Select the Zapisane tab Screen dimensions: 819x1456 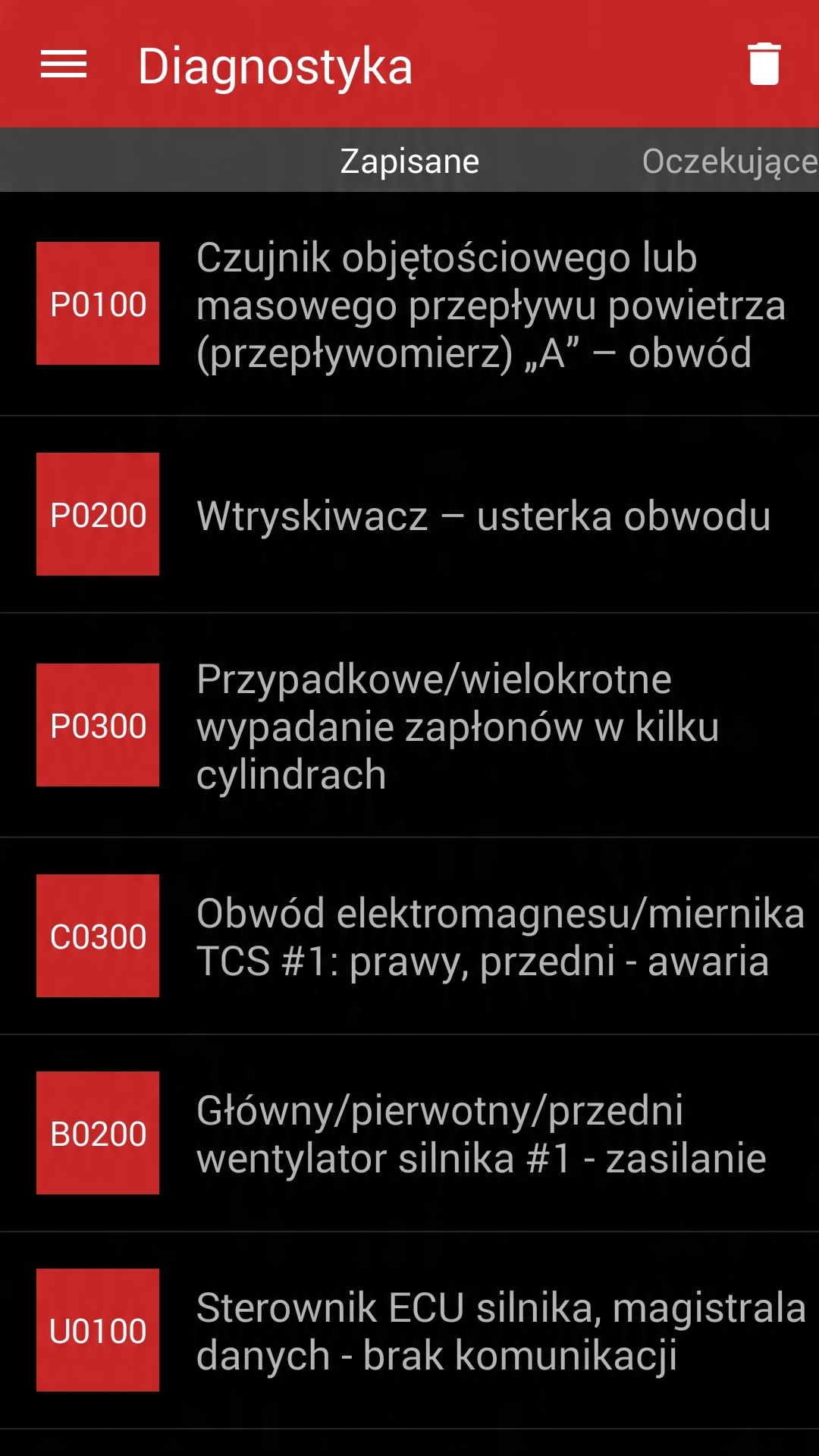click(409, 161)
